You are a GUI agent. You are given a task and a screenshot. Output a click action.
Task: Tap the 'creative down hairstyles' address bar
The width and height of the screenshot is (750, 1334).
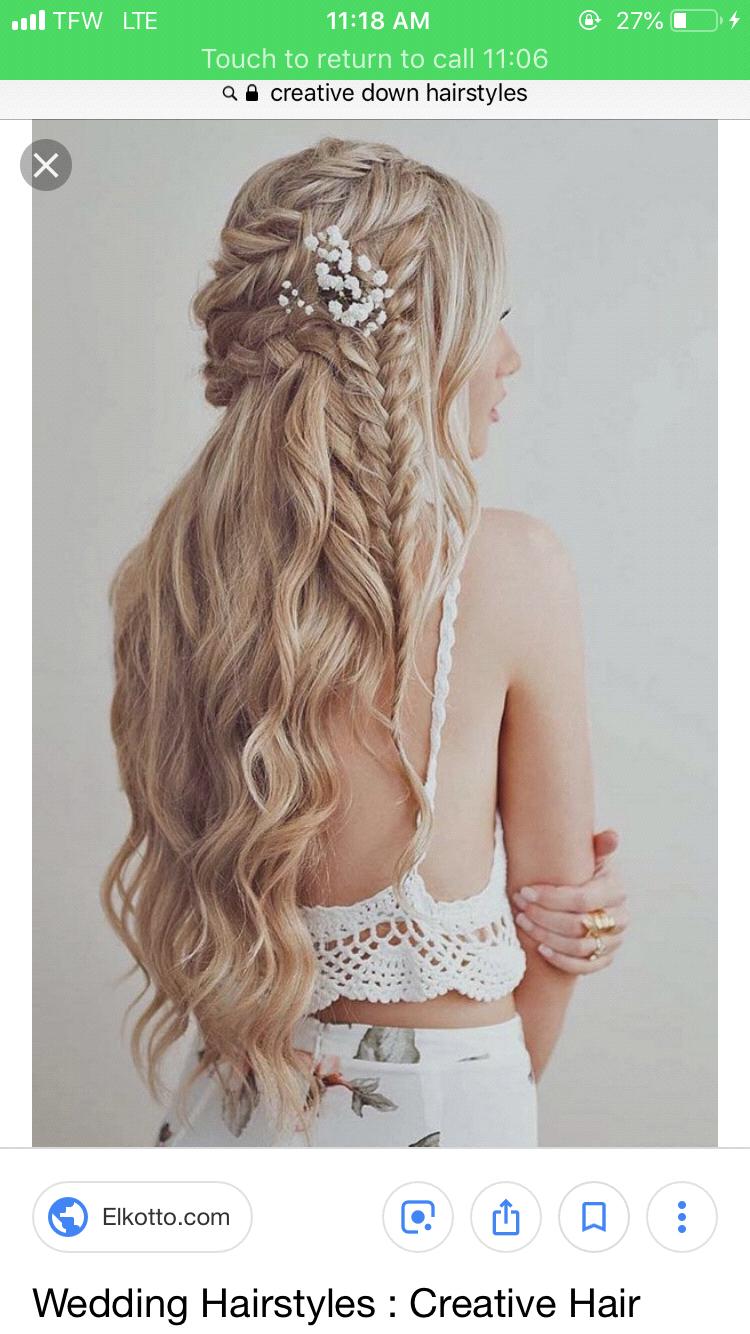pyautogui.click(x=375, y=94)
